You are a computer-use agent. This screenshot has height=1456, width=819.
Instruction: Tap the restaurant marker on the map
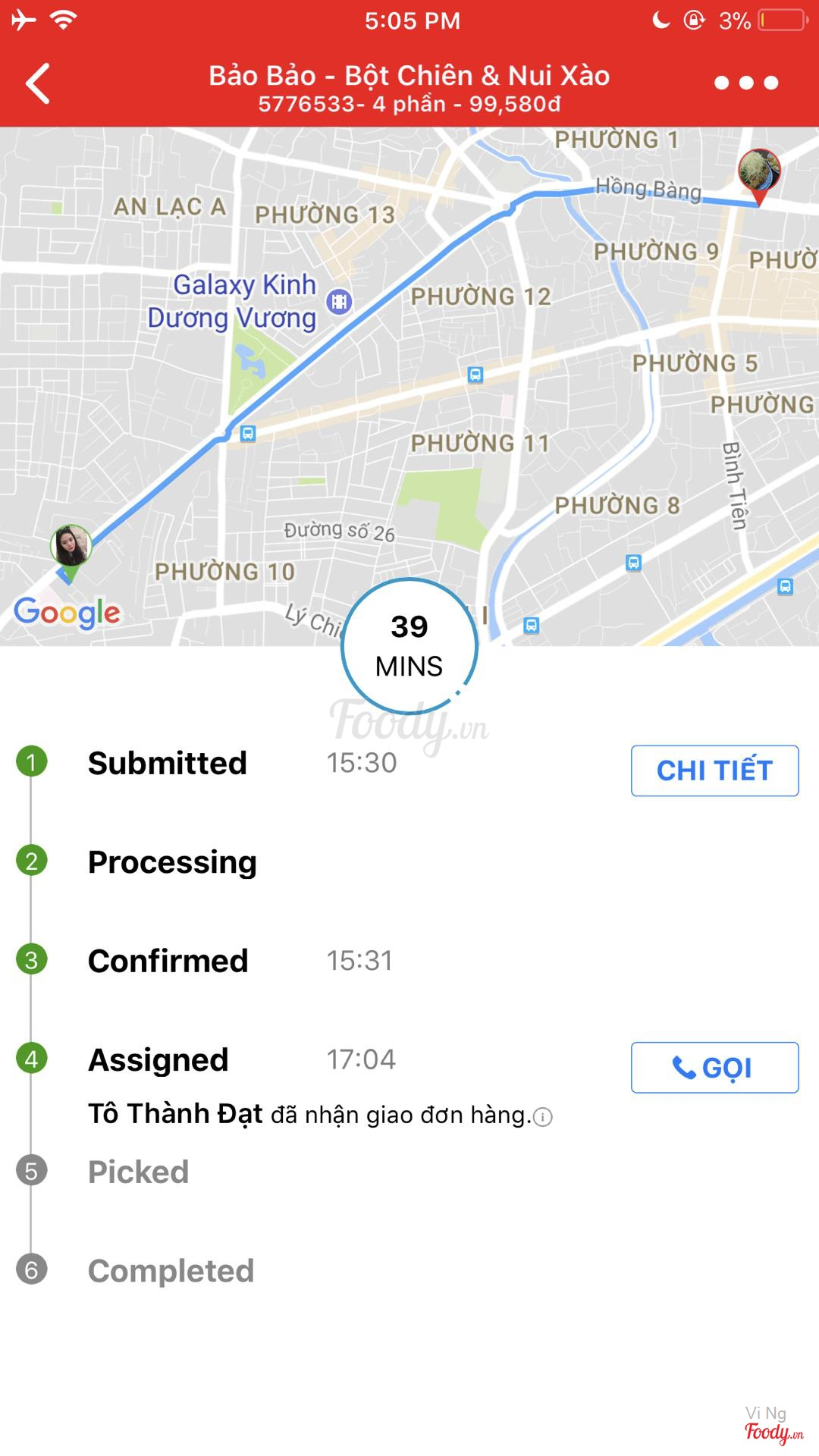(759, 172)
